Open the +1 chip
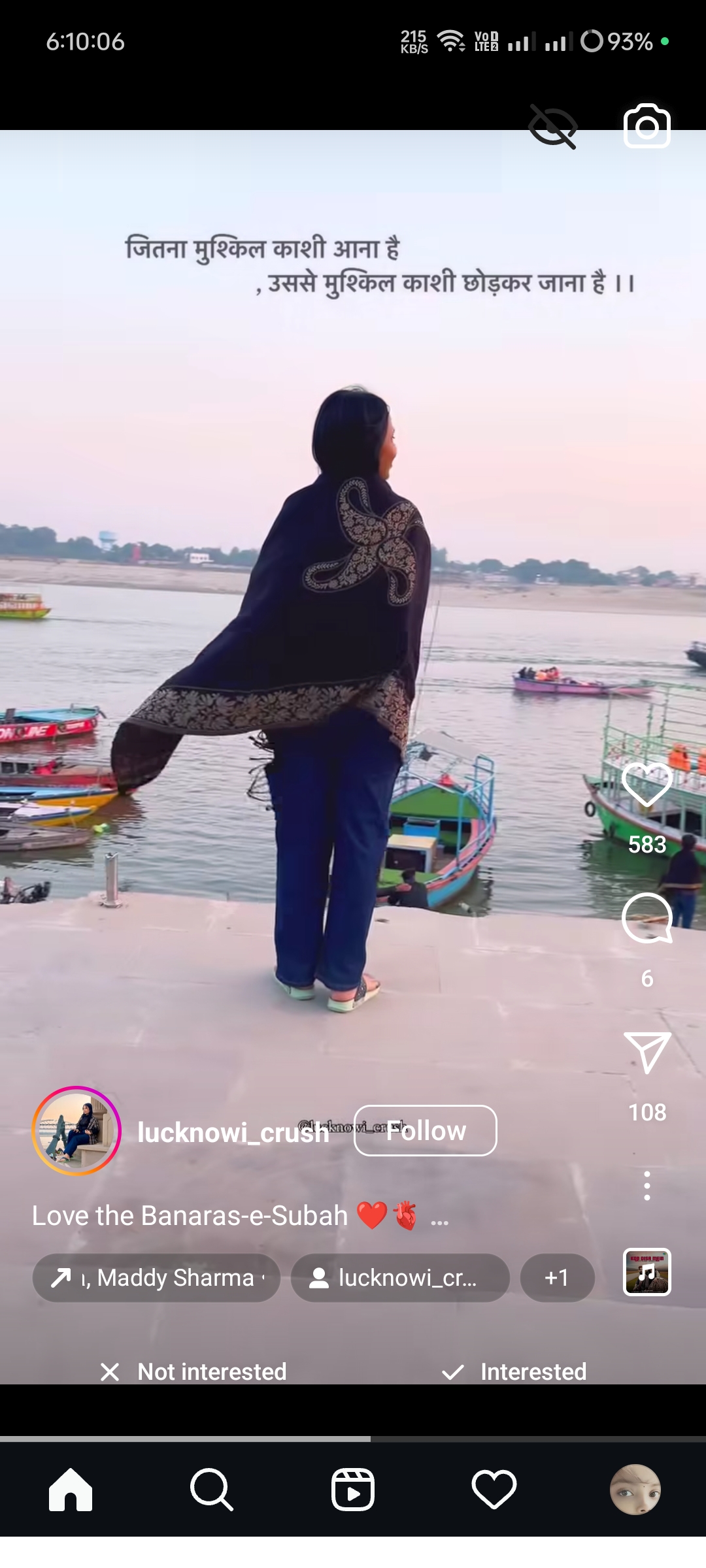This screenshot has height=1568, width=706. click(557, 1278)
